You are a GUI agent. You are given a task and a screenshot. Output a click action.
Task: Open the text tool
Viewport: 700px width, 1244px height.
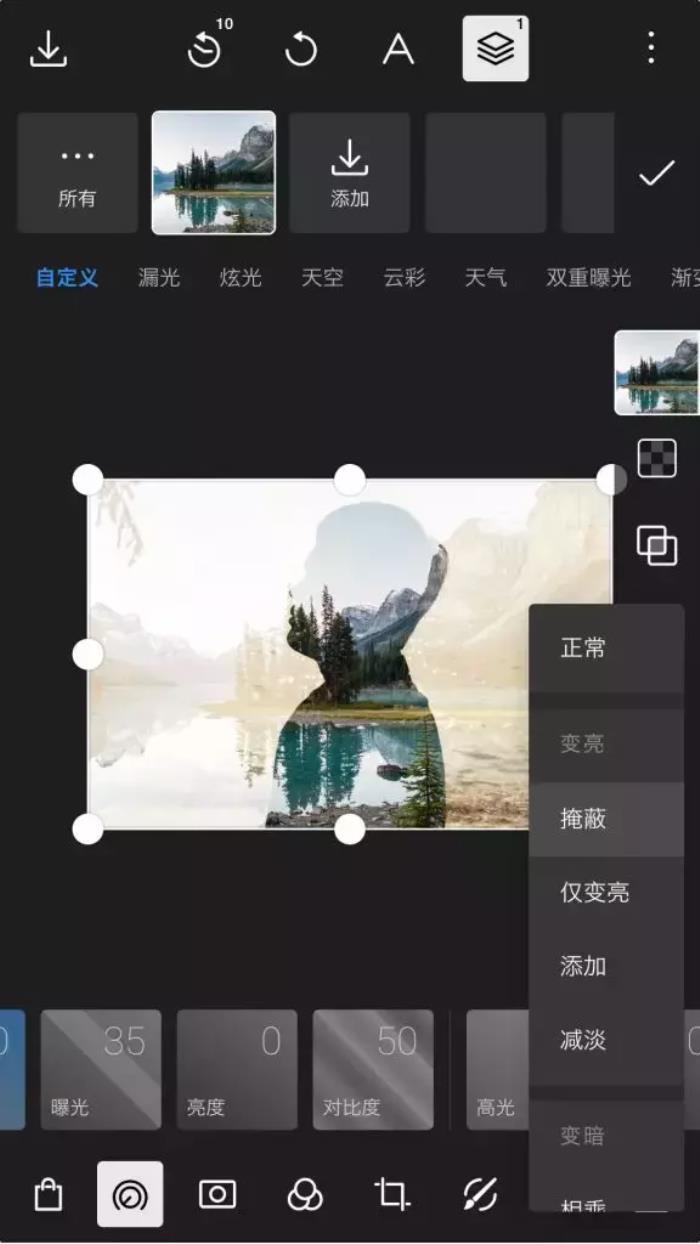pos(398,49)
